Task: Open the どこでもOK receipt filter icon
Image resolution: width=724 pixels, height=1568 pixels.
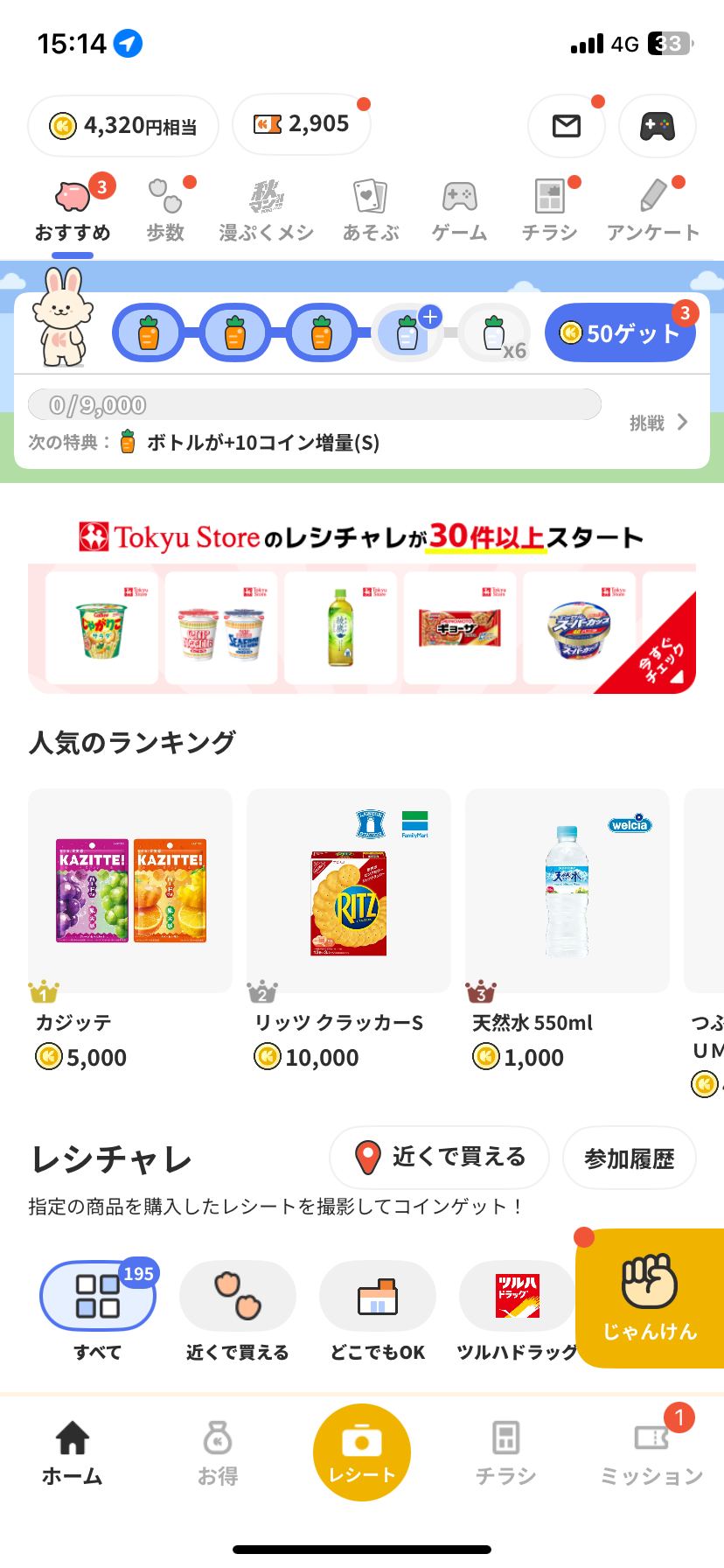Action: [377, 1296]
